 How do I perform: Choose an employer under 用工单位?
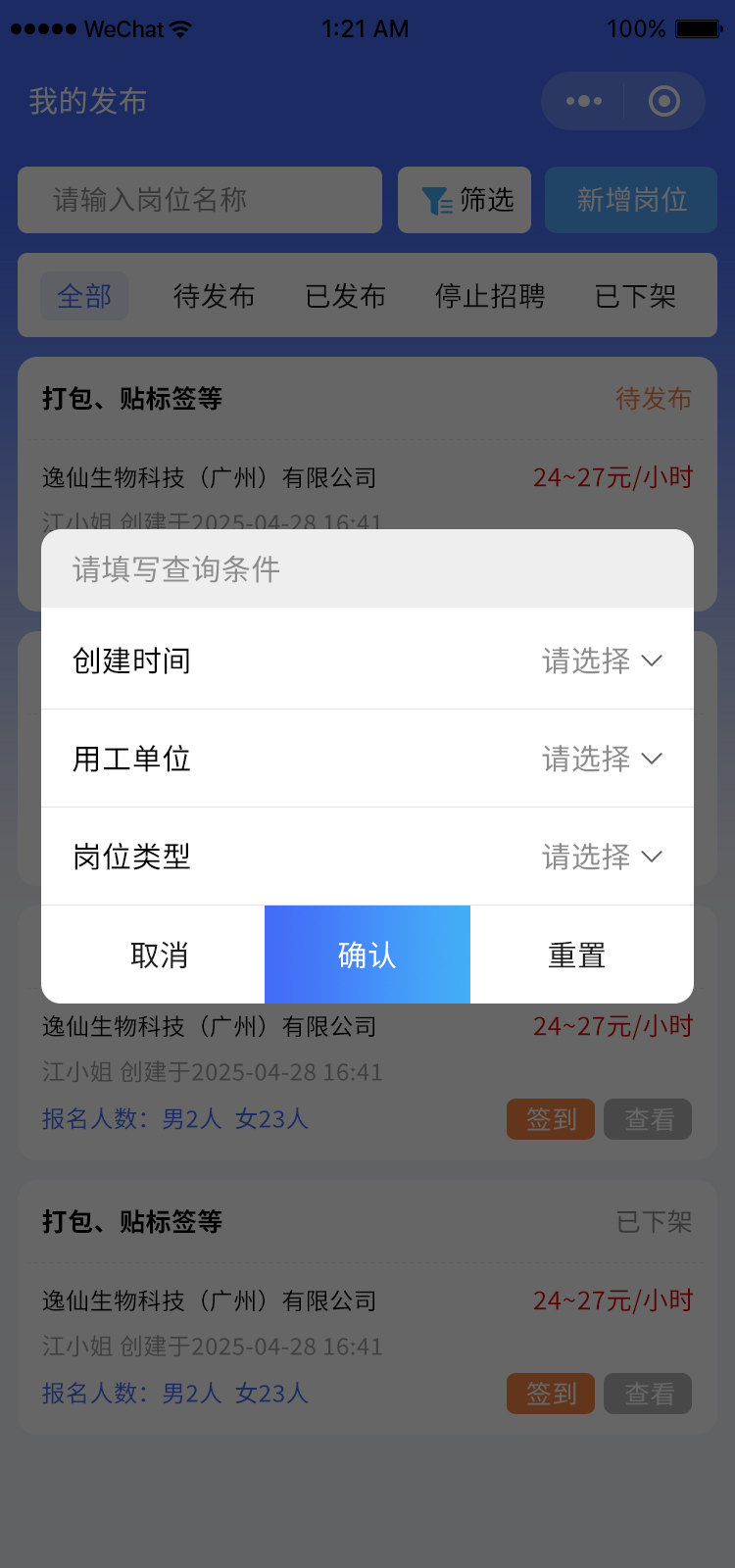pos(602,759)
